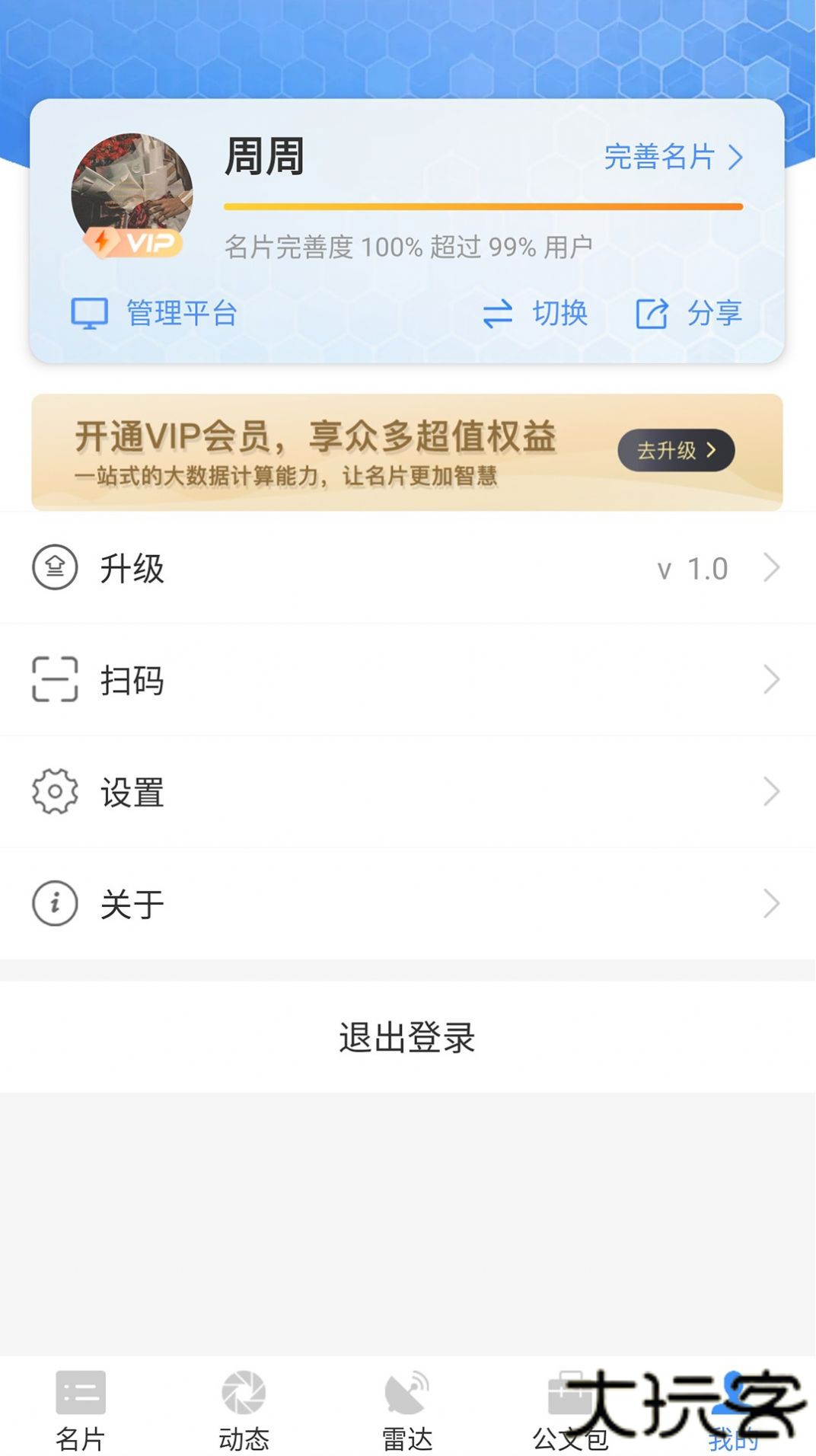Open the 扫码 scan code feature
816x1456 pixels.
[55, 680]
